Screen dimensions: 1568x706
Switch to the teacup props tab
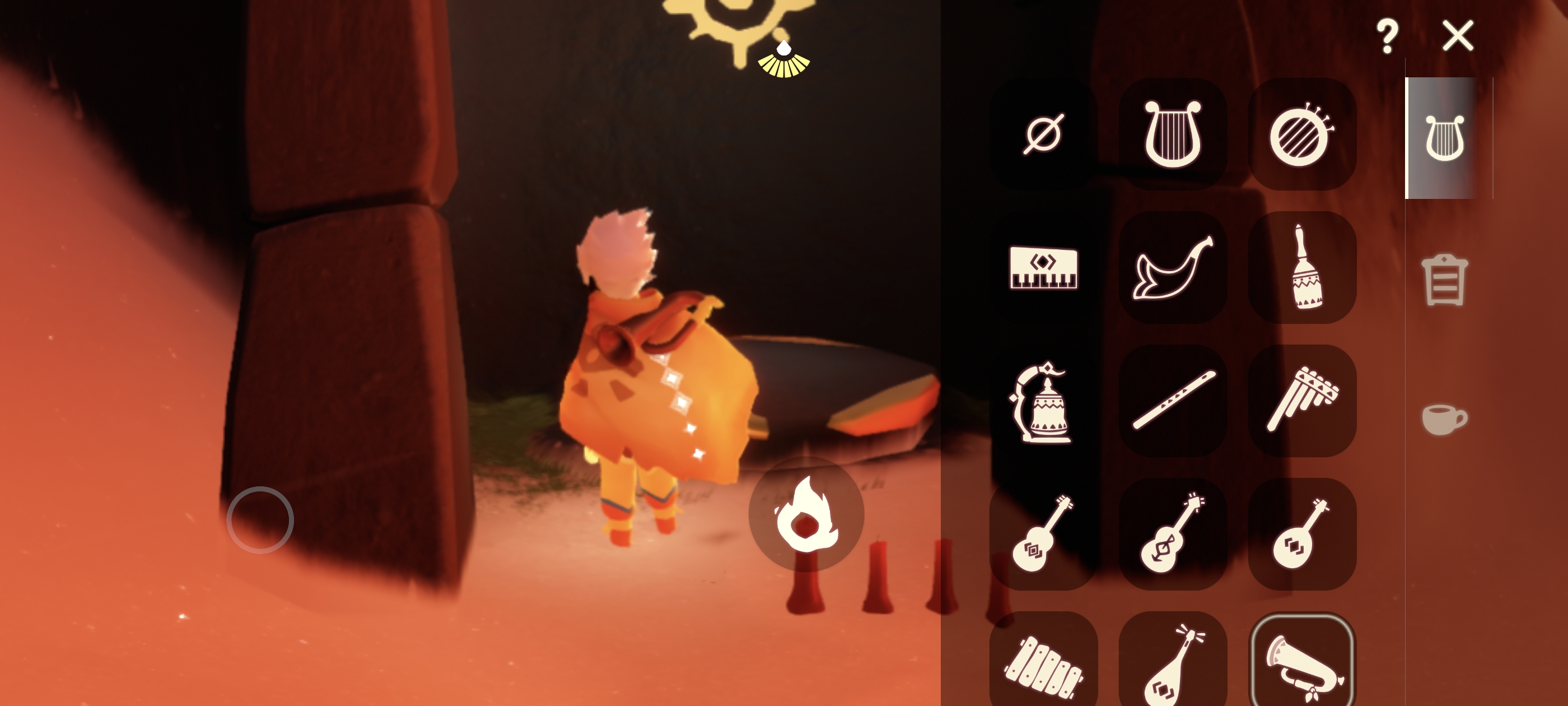(1444, 419)
